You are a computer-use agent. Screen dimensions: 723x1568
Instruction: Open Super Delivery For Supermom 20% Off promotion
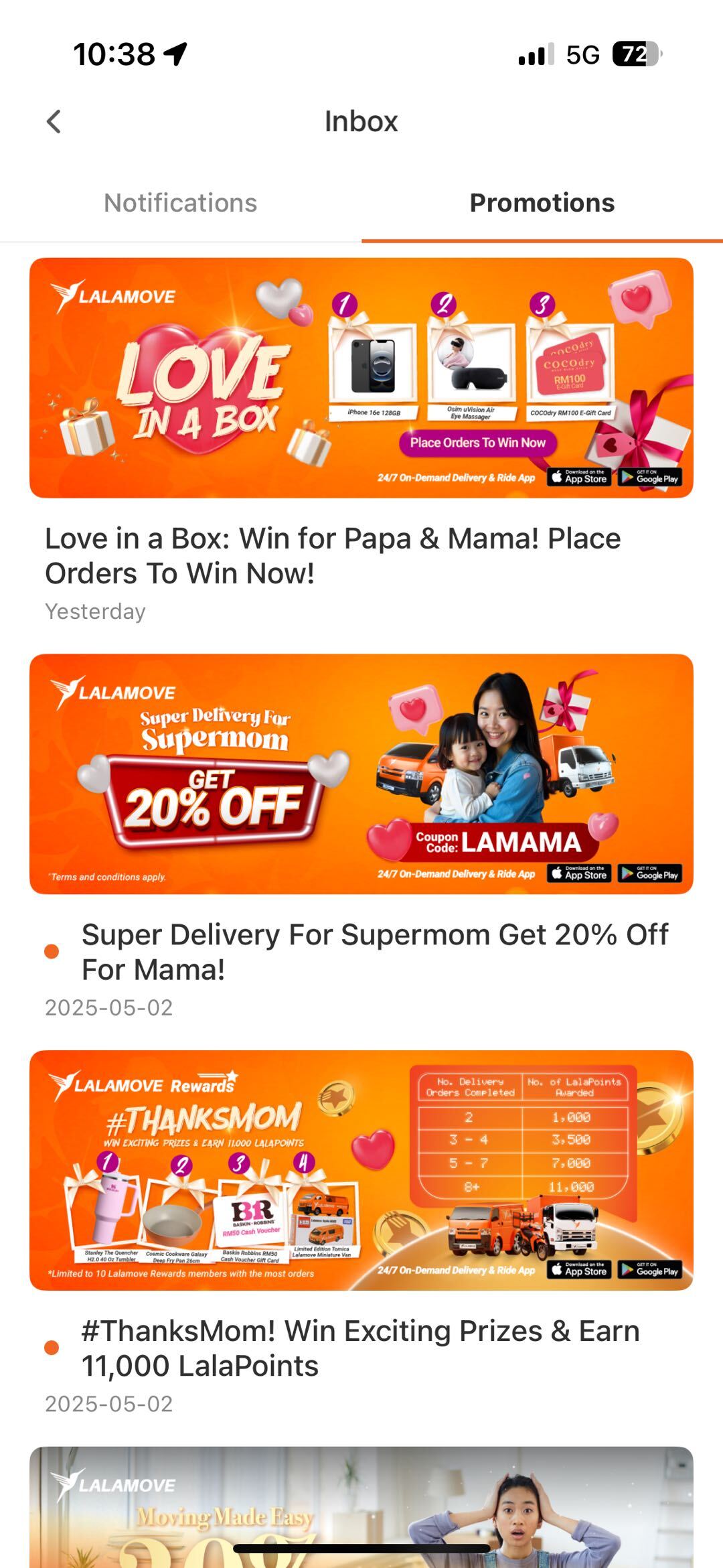pos(361,774)
